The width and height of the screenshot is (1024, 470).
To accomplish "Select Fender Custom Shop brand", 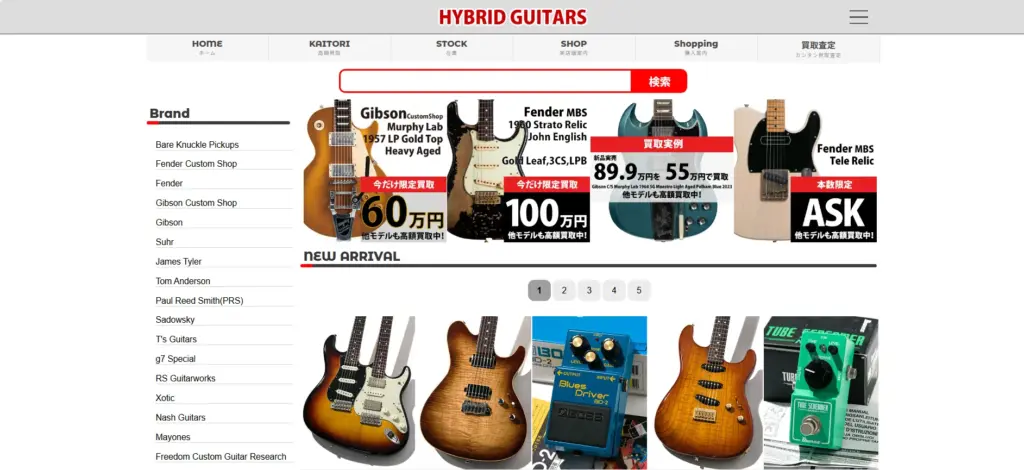I will pyautogui.click(x=196, y=164).
